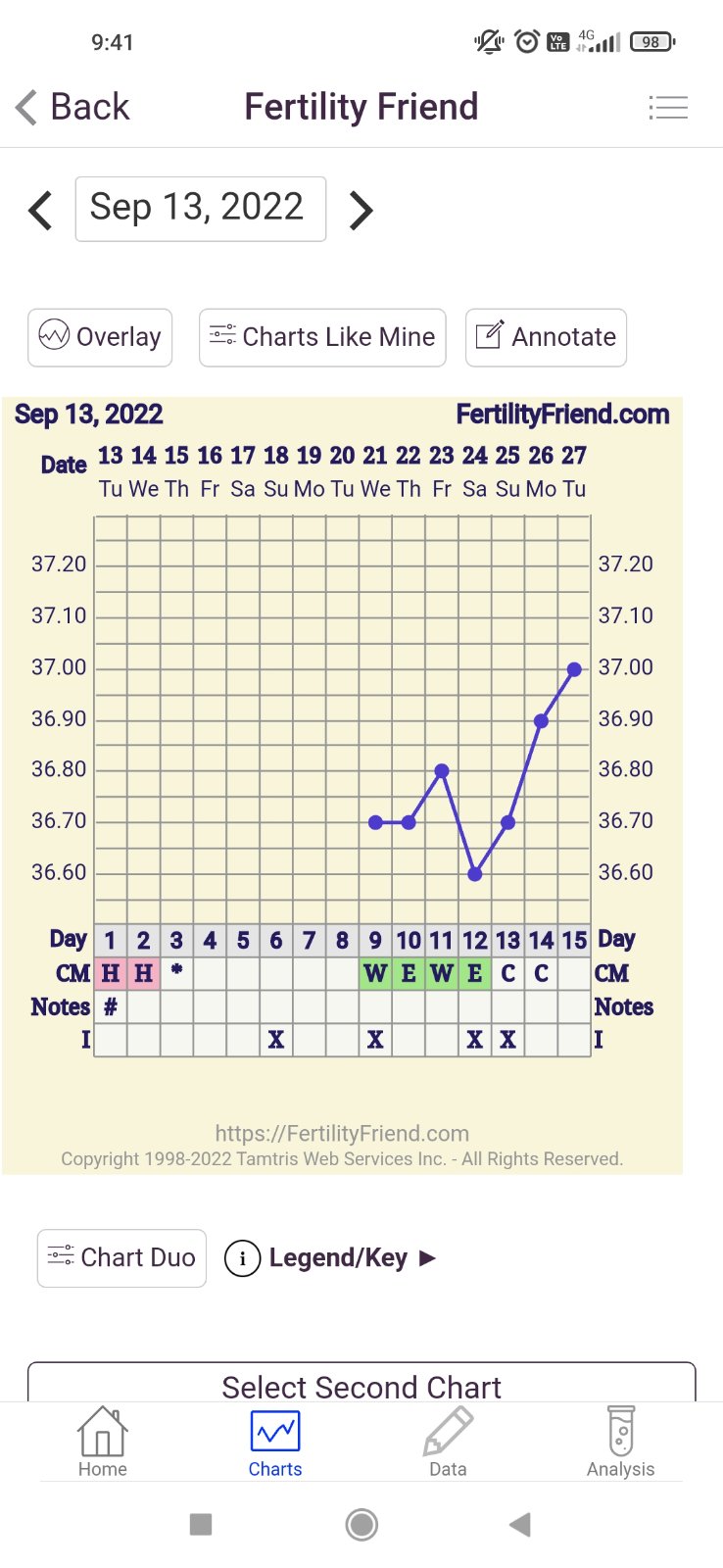The width and height of the screenshot is (723, 1568).
Task: Switch to the Analysis tab
Action: click(620, 1443)
